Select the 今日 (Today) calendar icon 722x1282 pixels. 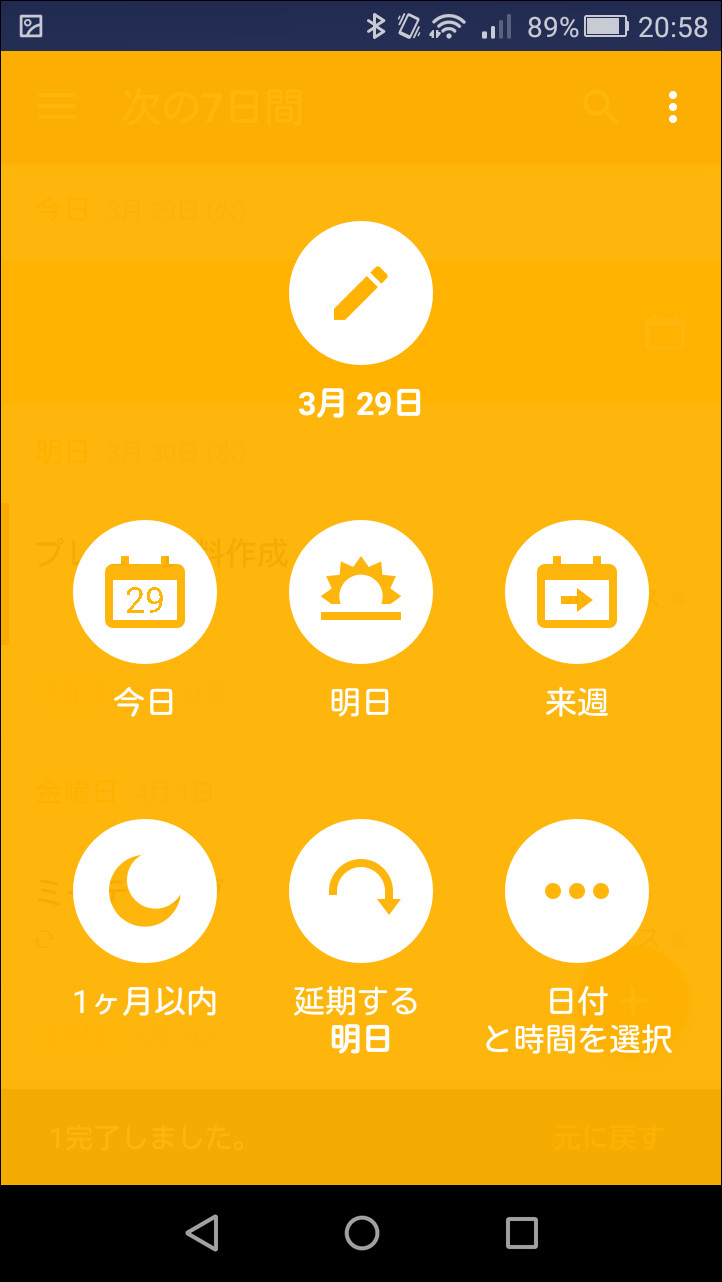(x=144, y=591)
